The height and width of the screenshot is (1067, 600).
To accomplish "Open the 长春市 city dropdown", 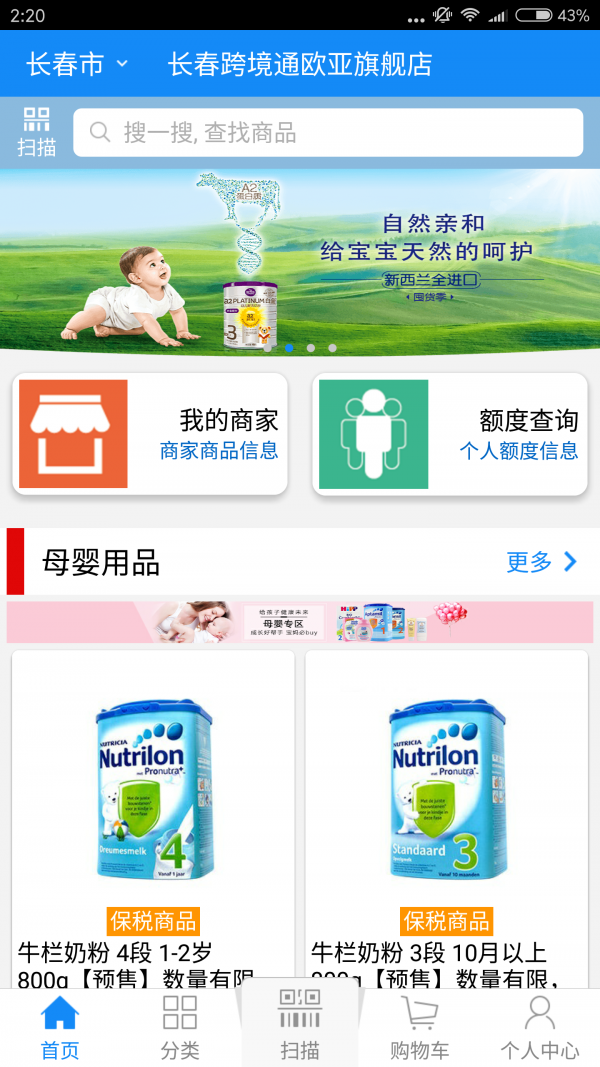I will click(78, 65).
